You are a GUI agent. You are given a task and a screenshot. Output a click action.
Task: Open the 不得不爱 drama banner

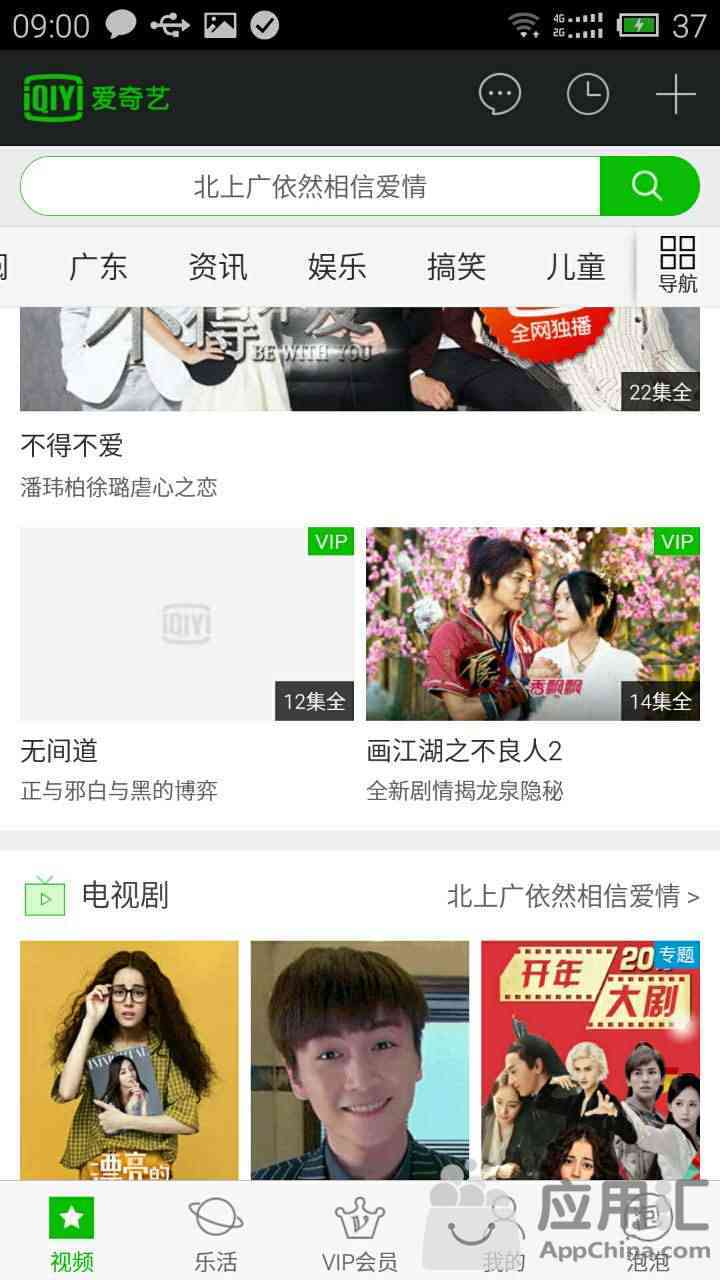point(360,360)
